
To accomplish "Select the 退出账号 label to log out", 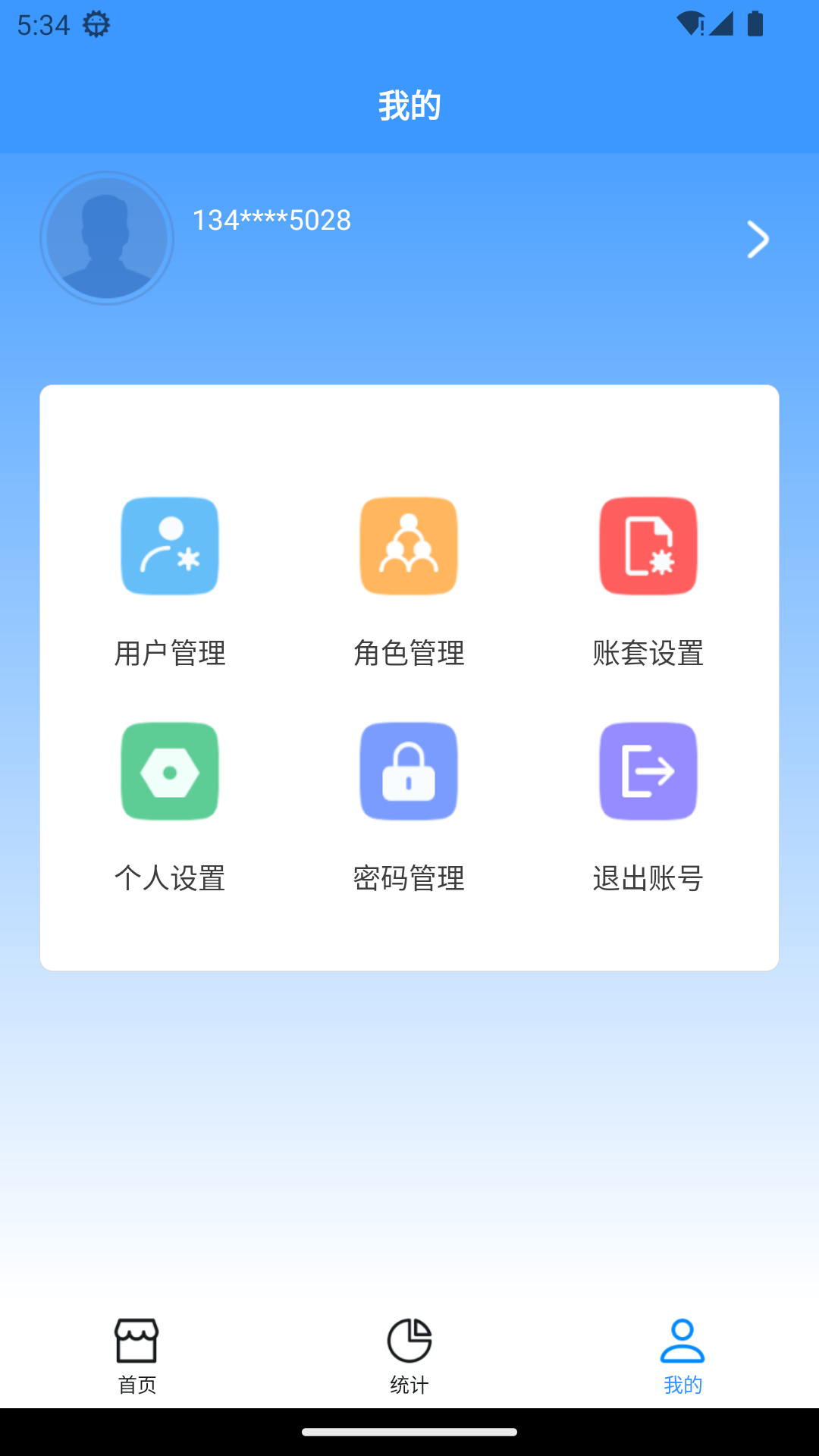I will (x=648, y=879).
